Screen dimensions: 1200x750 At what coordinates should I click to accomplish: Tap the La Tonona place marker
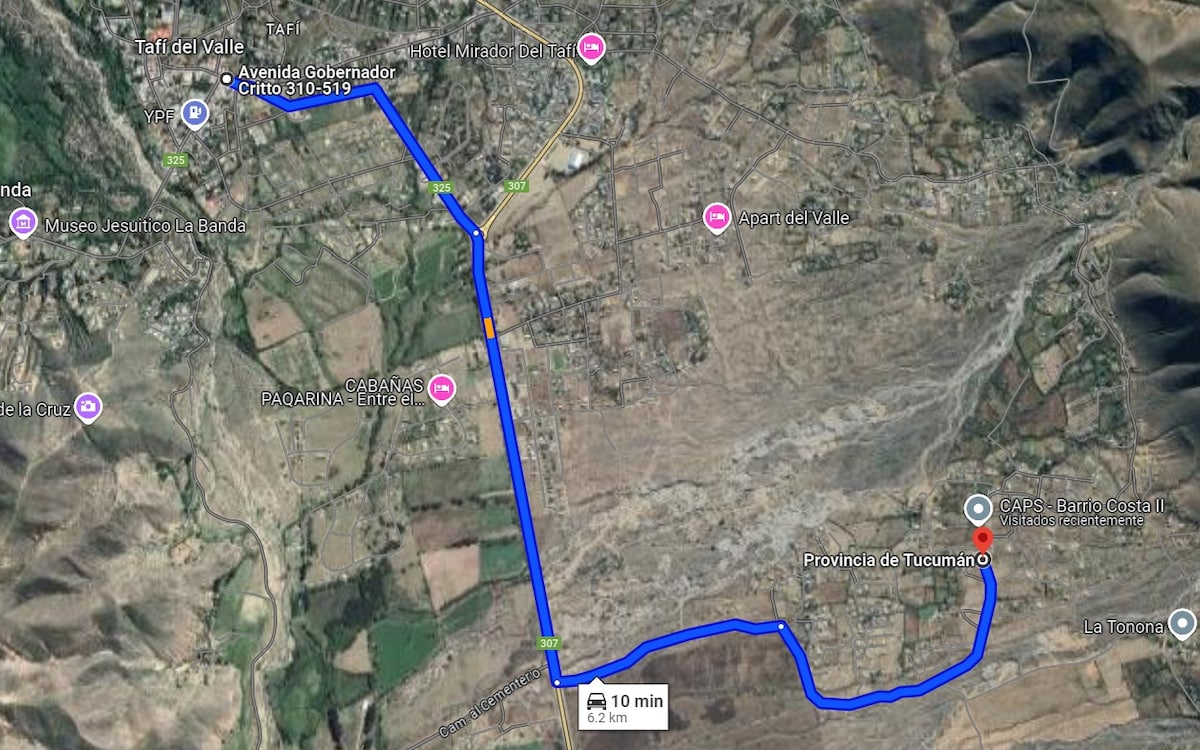click(1182, 625)
